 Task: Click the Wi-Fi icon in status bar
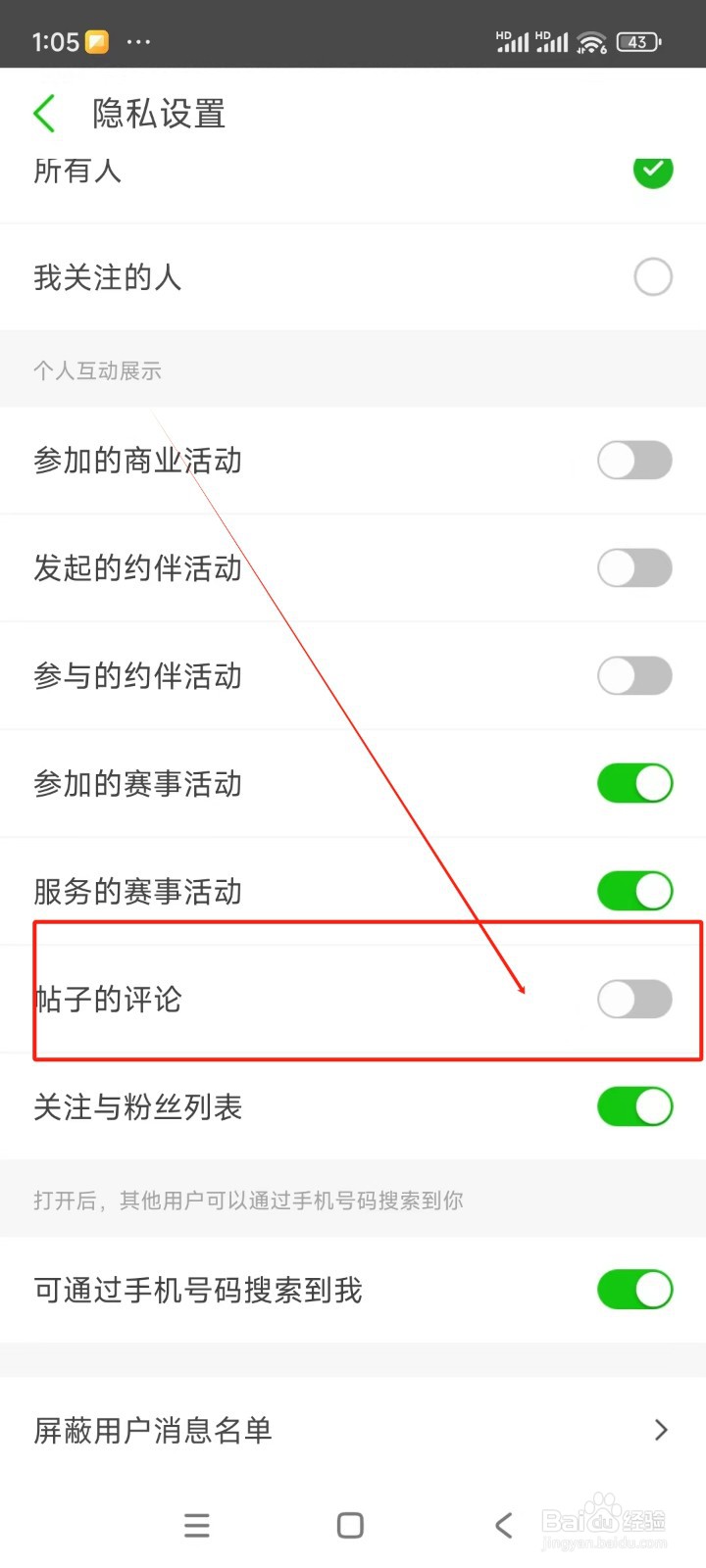click(591, 41)
